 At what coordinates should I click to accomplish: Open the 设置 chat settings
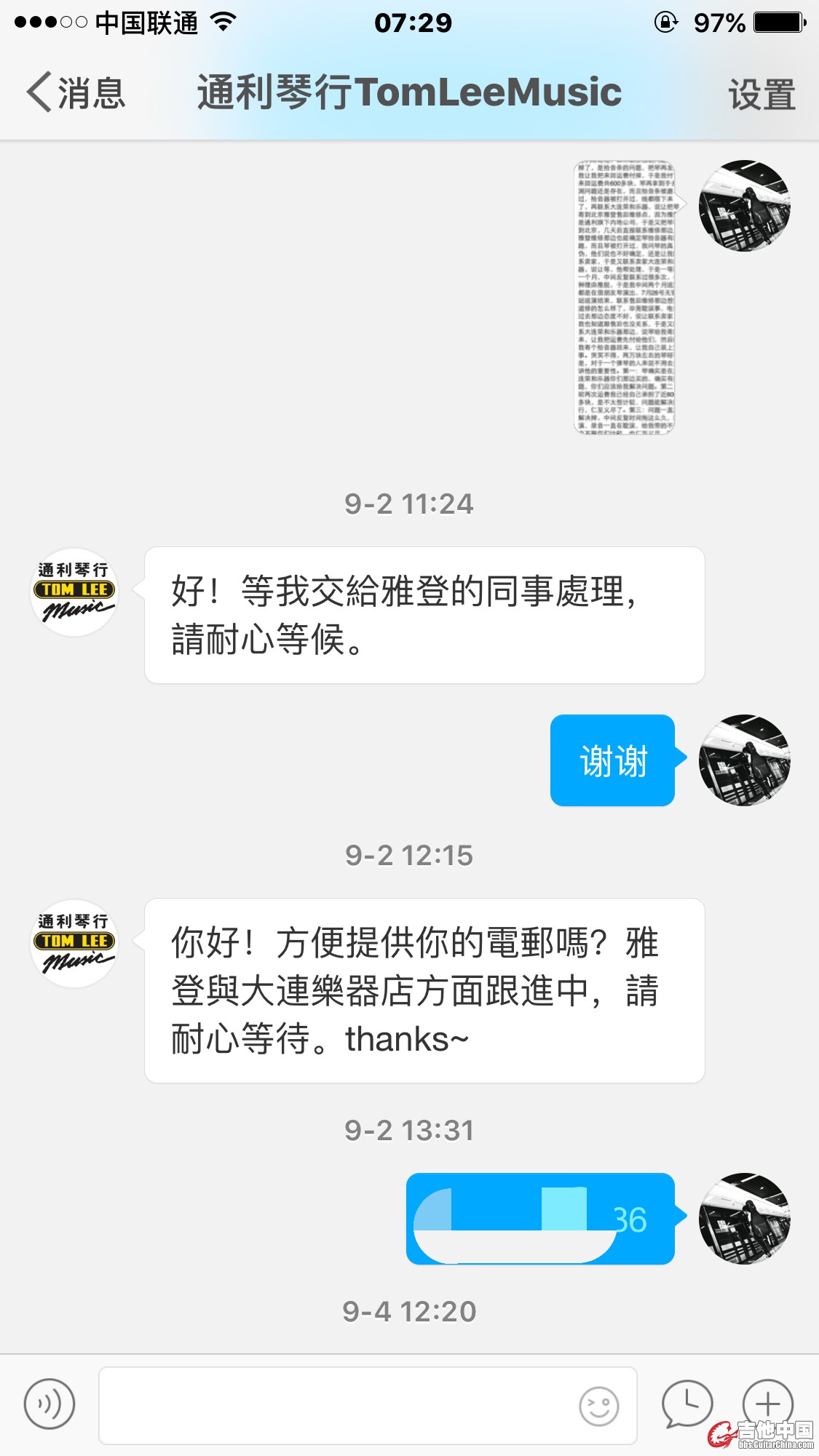click(761, 95)
